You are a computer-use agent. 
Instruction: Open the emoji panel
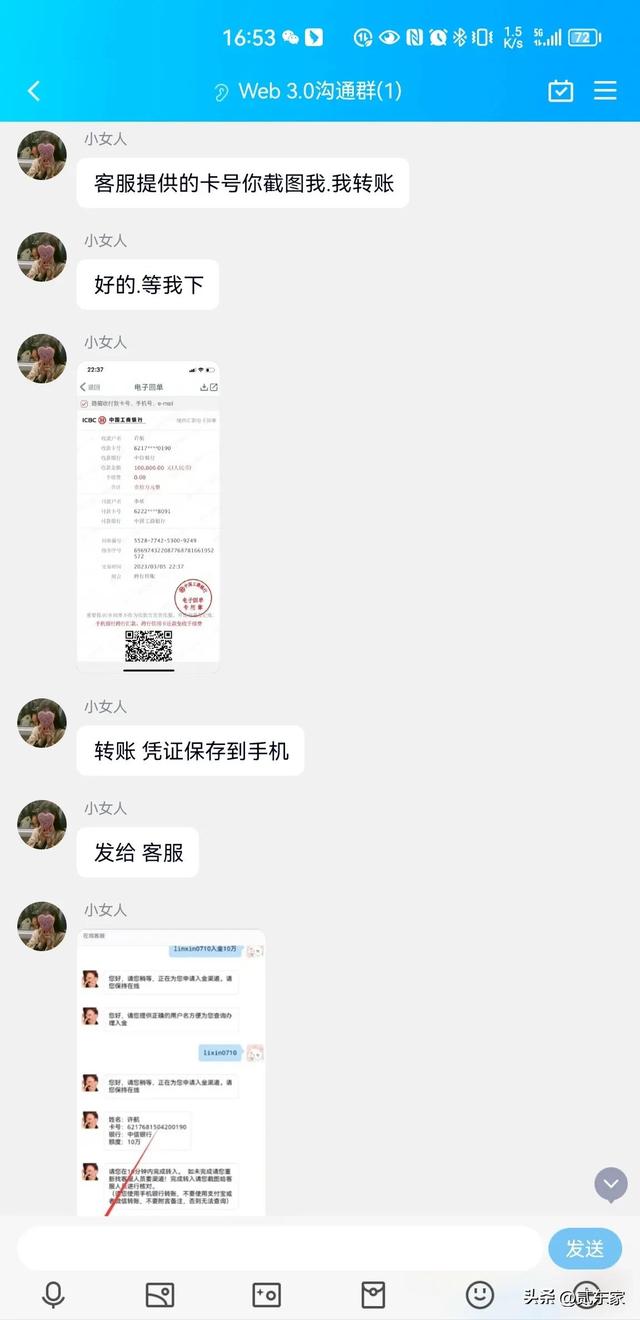pos(480,1295)
